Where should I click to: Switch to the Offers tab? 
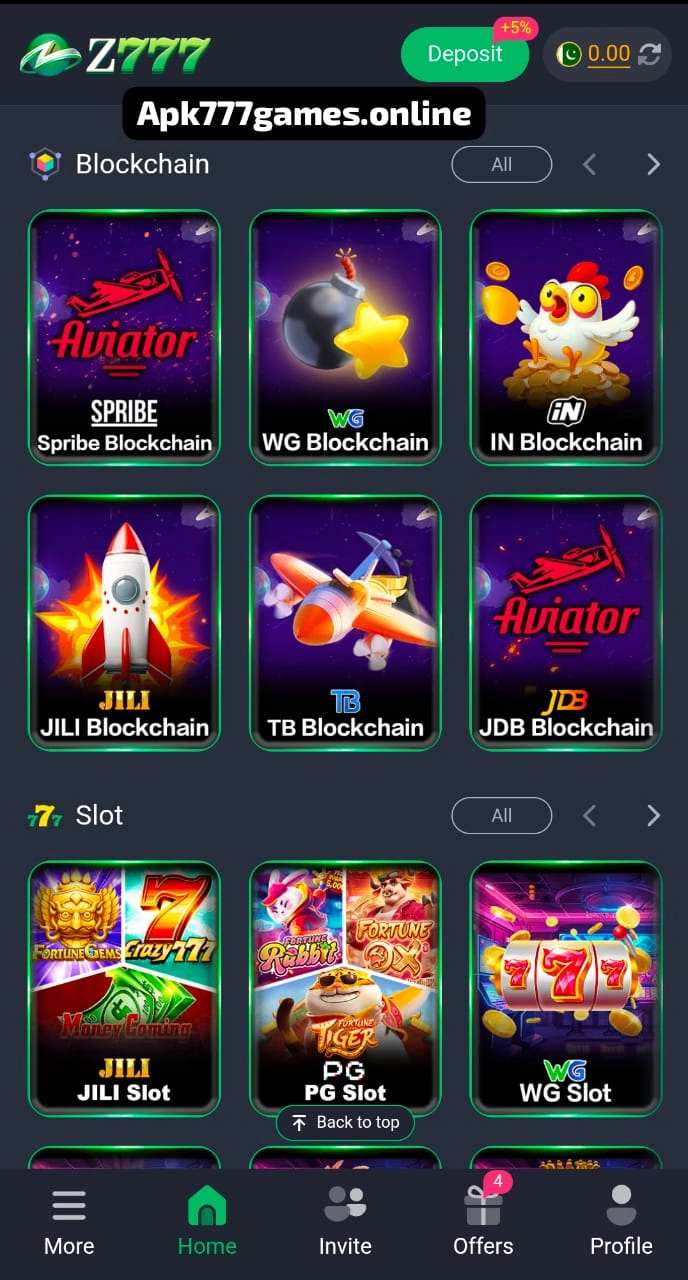pyautogui.click(x=483, y=1222)
